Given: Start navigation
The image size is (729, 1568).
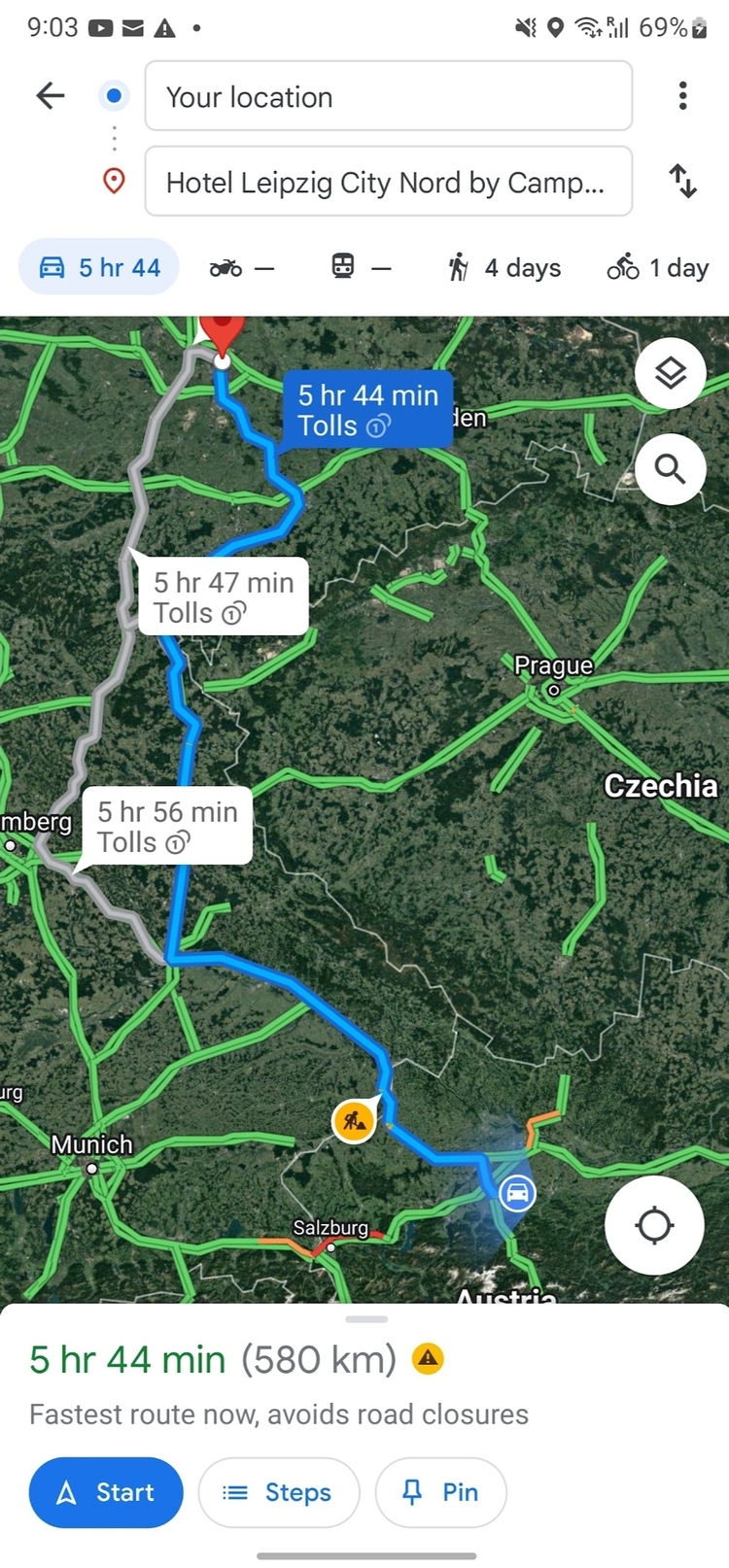Looking at the screenshot, I should (106, 1492).
